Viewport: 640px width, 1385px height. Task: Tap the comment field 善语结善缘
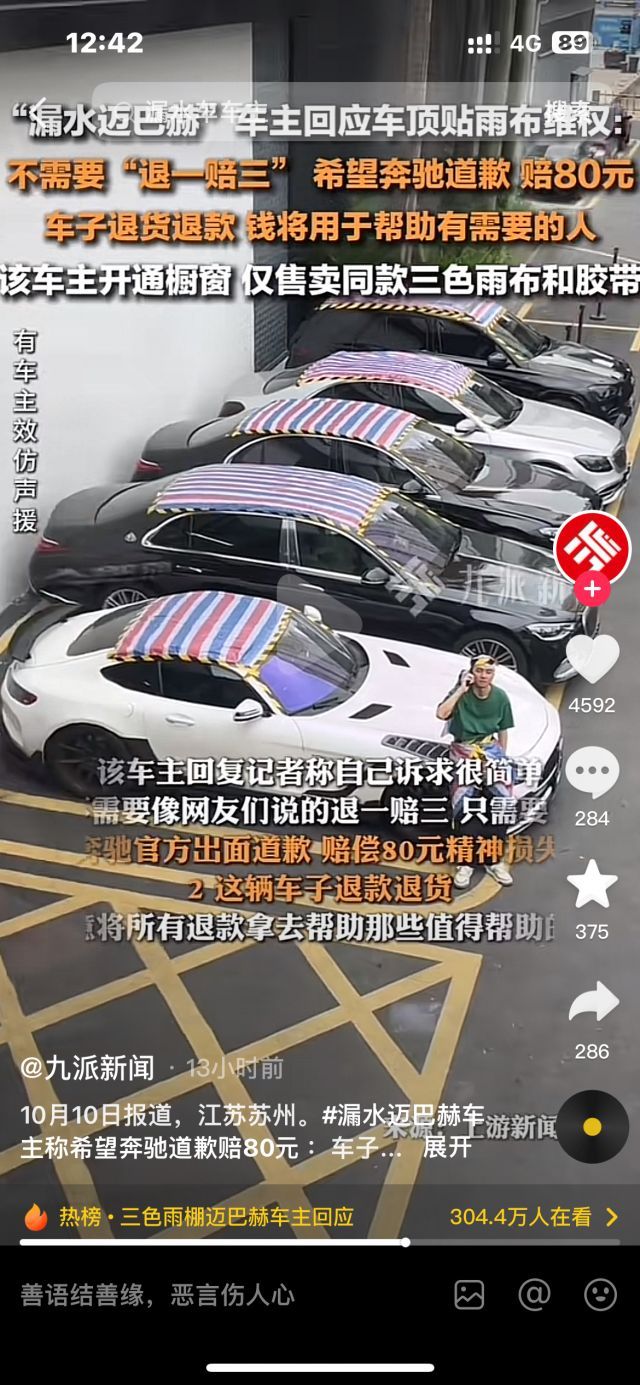158,1295
